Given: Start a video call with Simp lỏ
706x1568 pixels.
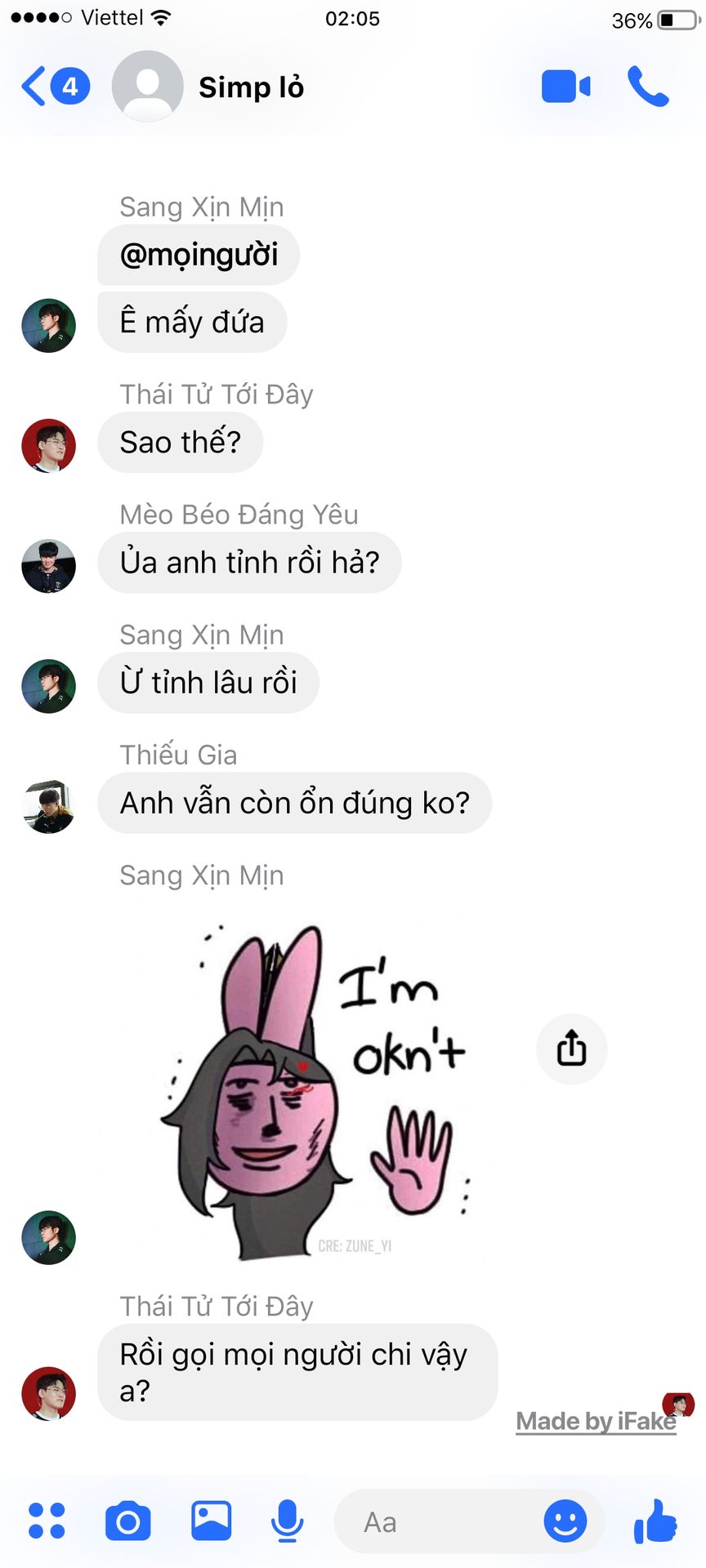Looking at the screenshot, I should click(565, 87).
